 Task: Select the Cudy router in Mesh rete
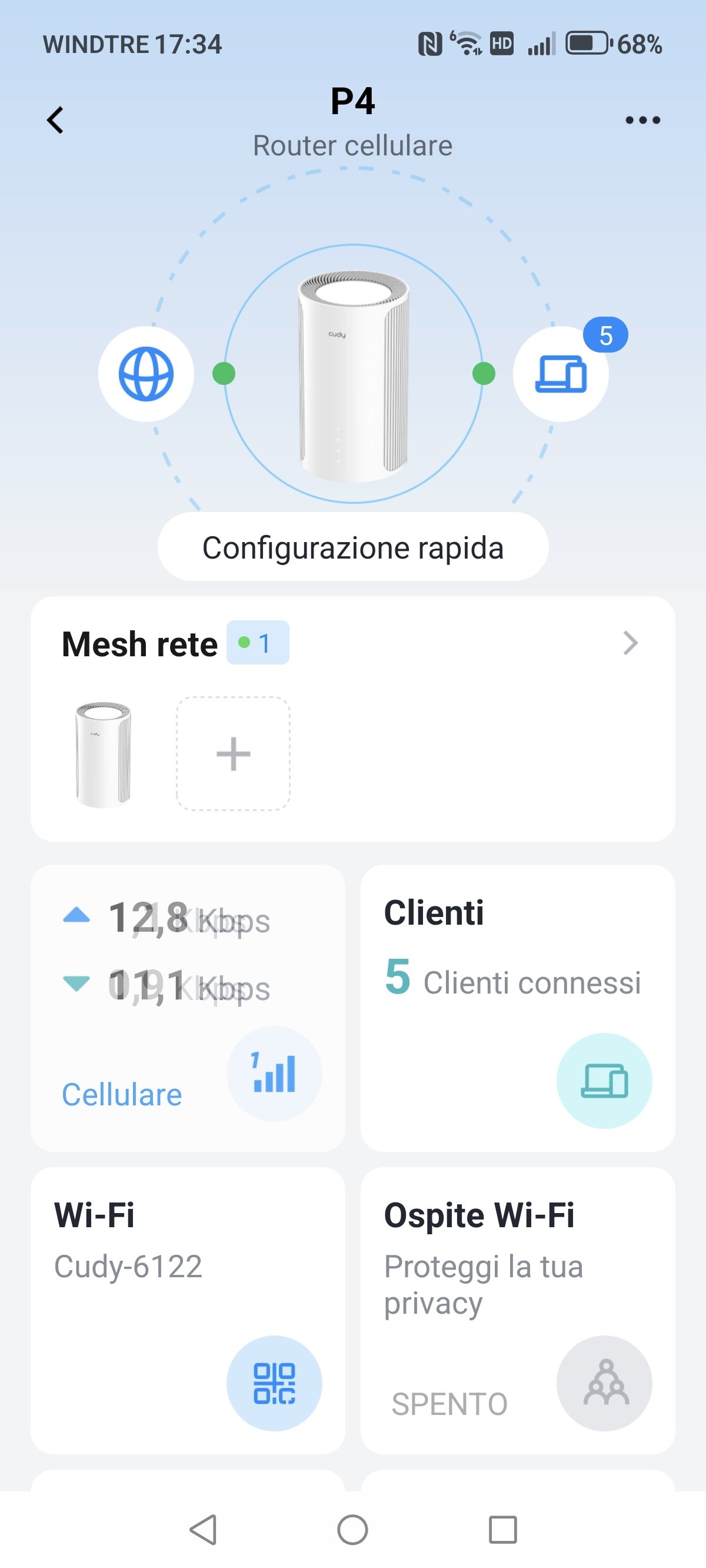pyautogui.click(x=103, y=753)
